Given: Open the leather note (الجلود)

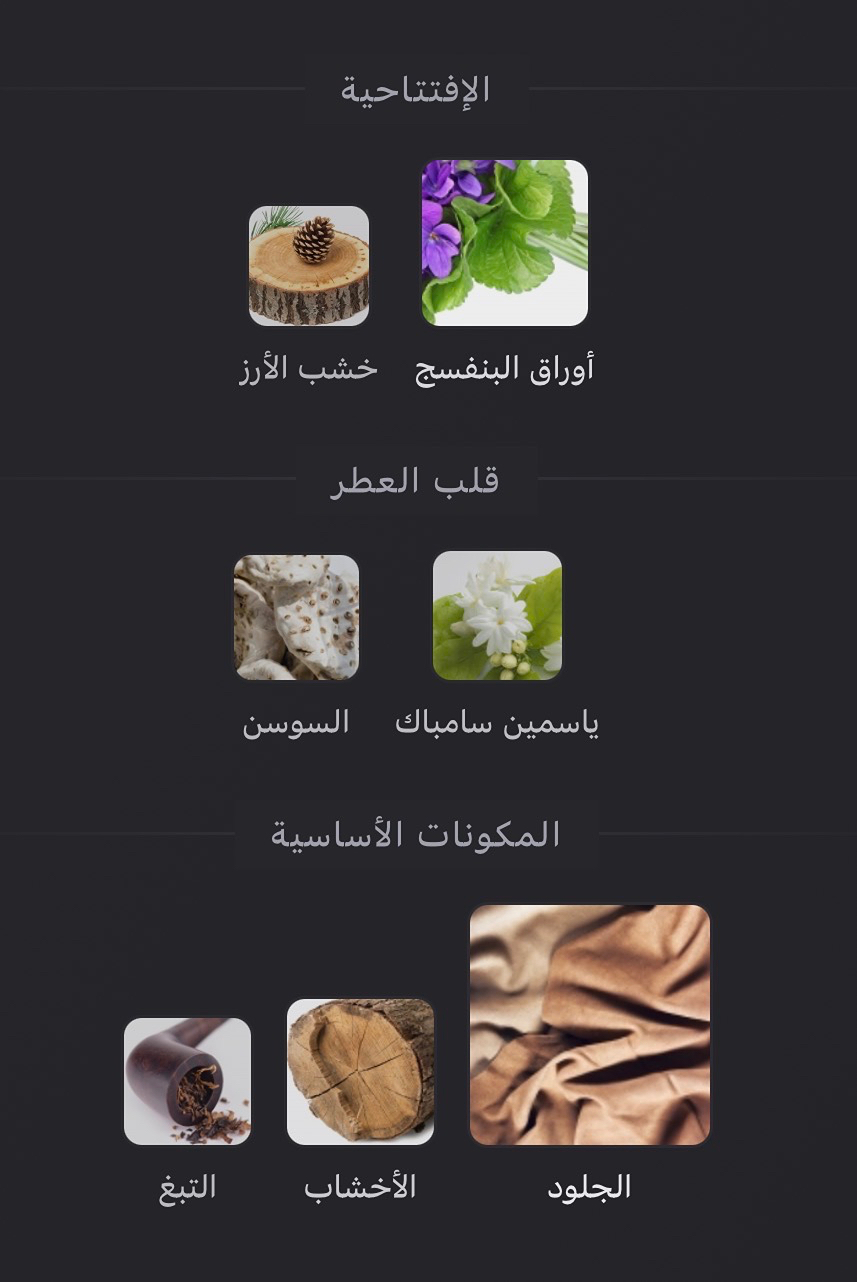Looking at the screenshot, I should click(590, 1025).
